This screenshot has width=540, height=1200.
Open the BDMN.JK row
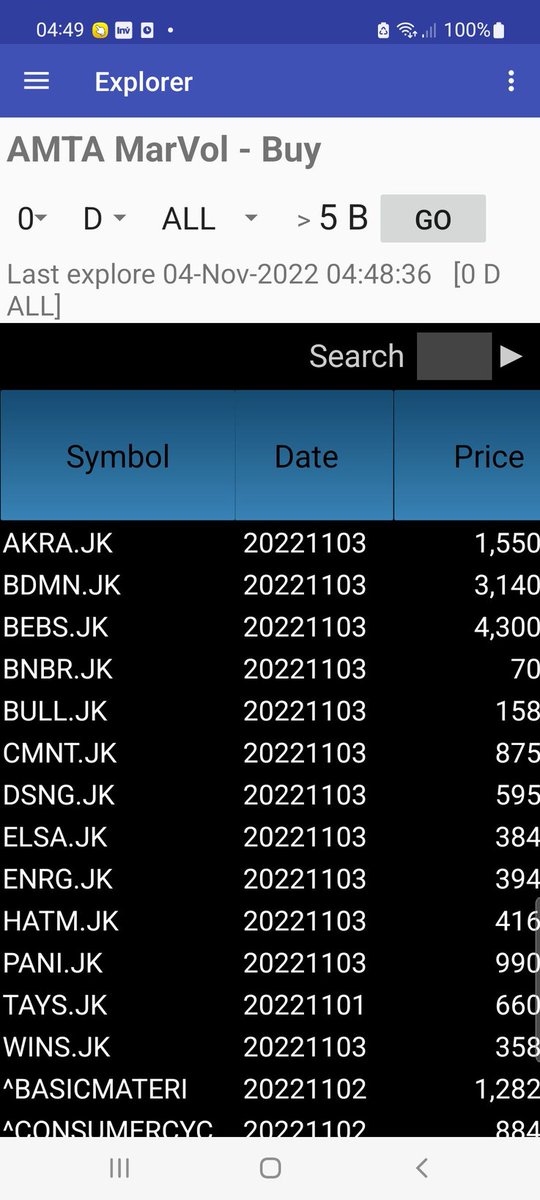270,585
